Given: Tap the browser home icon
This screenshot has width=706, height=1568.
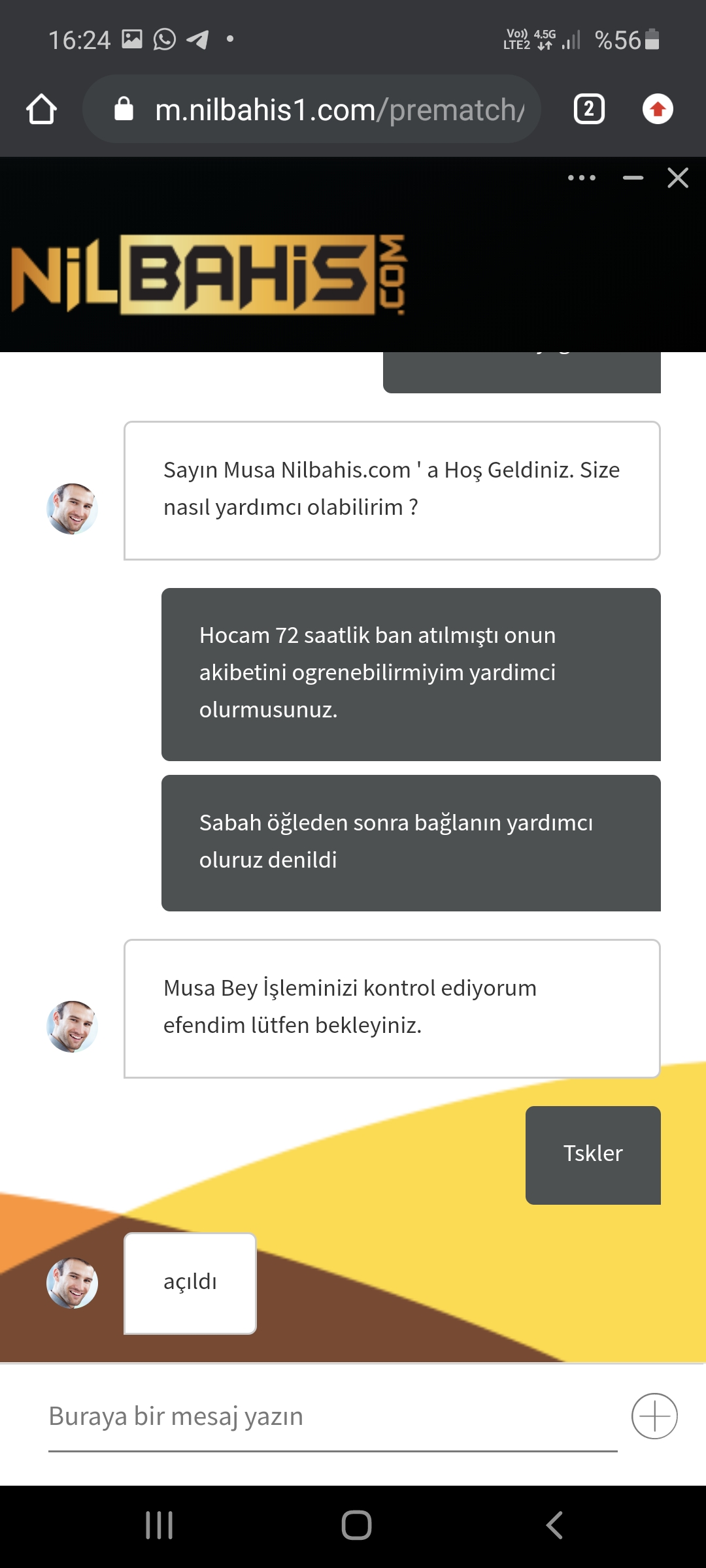Looking at the screenshot, I should point(41,109).
